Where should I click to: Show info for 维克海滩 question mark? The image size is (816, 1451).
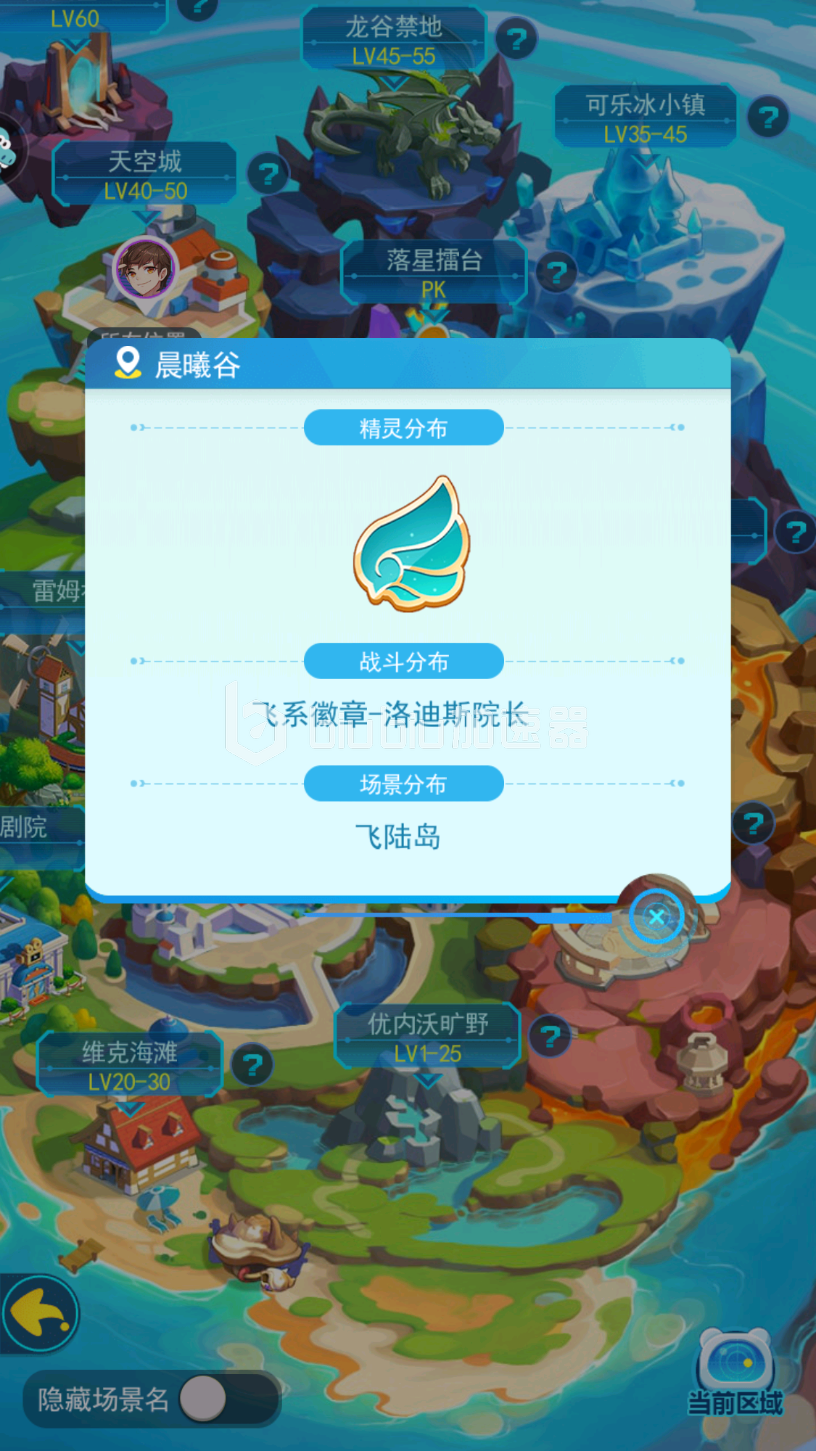tap(252, 1066)
